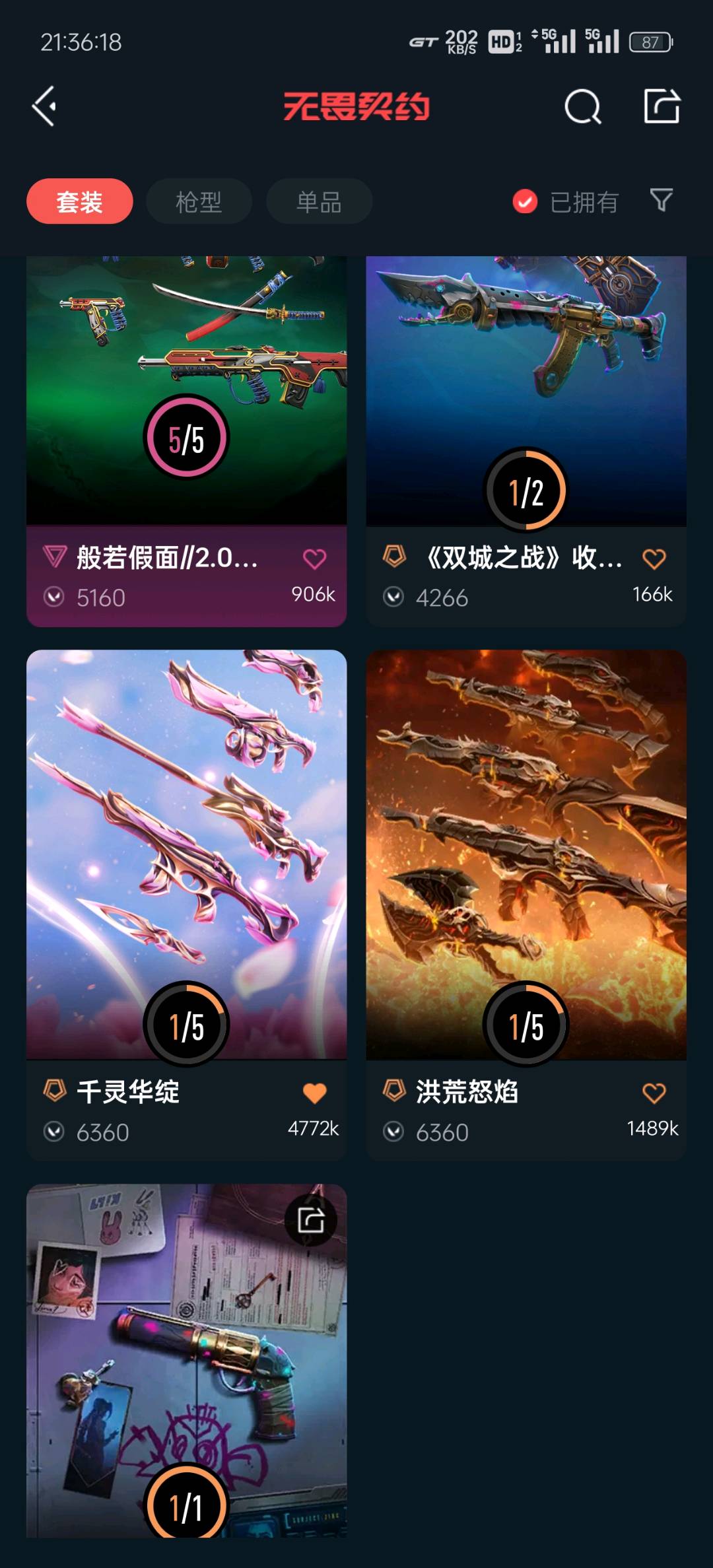The width and height of the screenshot is (713, 1568).
Task: Open the 般若假面//2.0 bundle card
Action: click(x=186, y=441)
